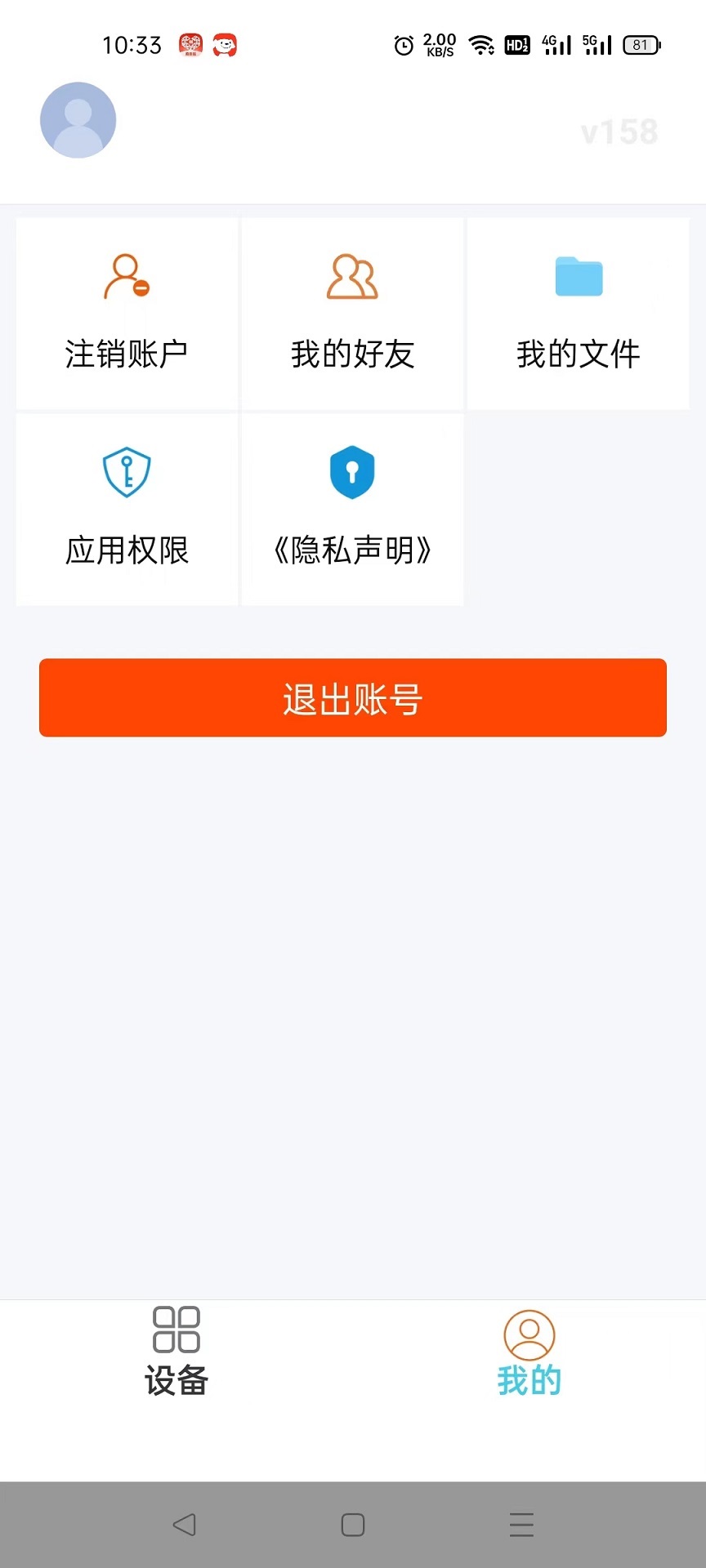Screen dimensions: 706x1568
Task: Tap the 应用权限 shield key icon
Action: point(126,472)
